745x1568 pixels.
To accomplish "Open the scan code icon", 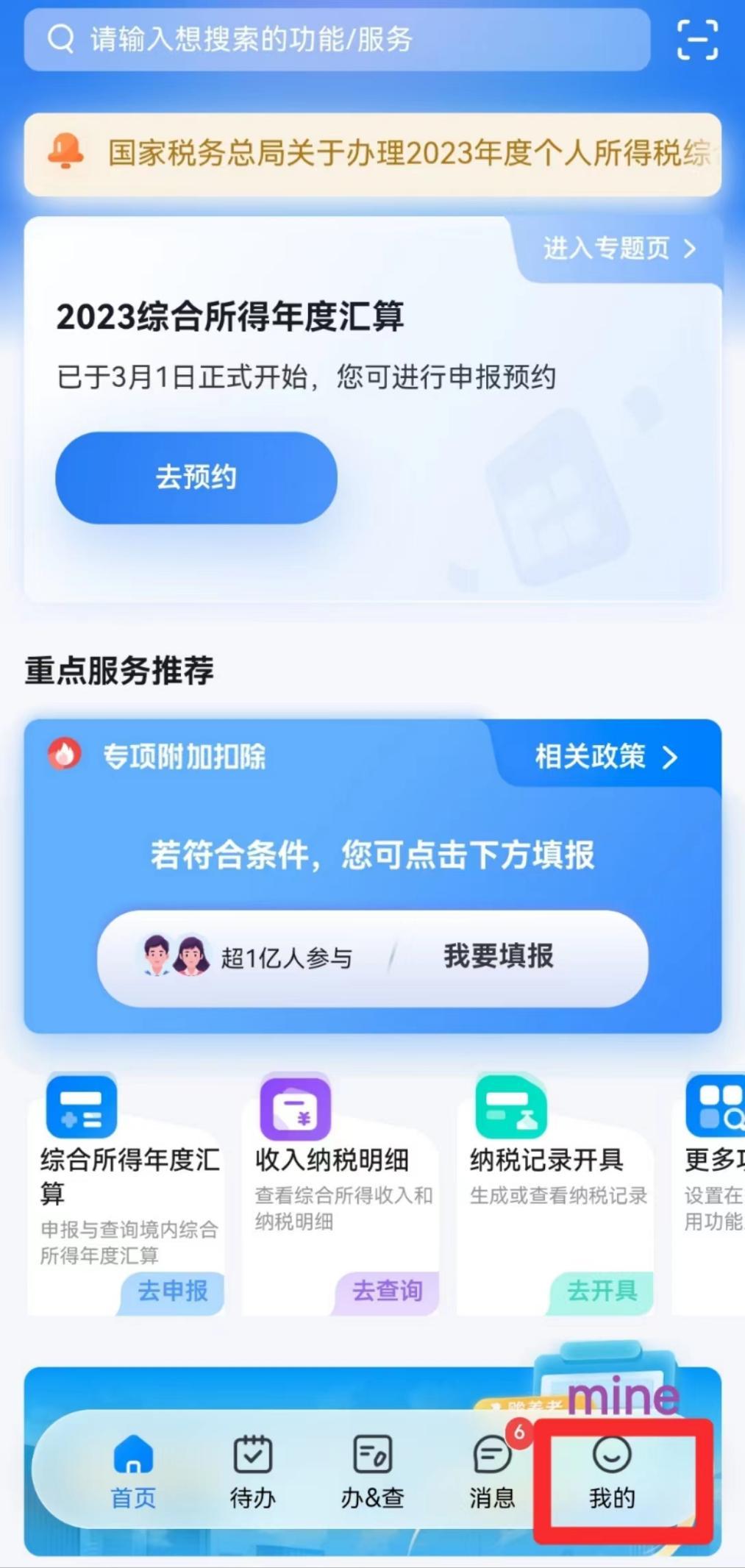I will click(x=696, y=40).
